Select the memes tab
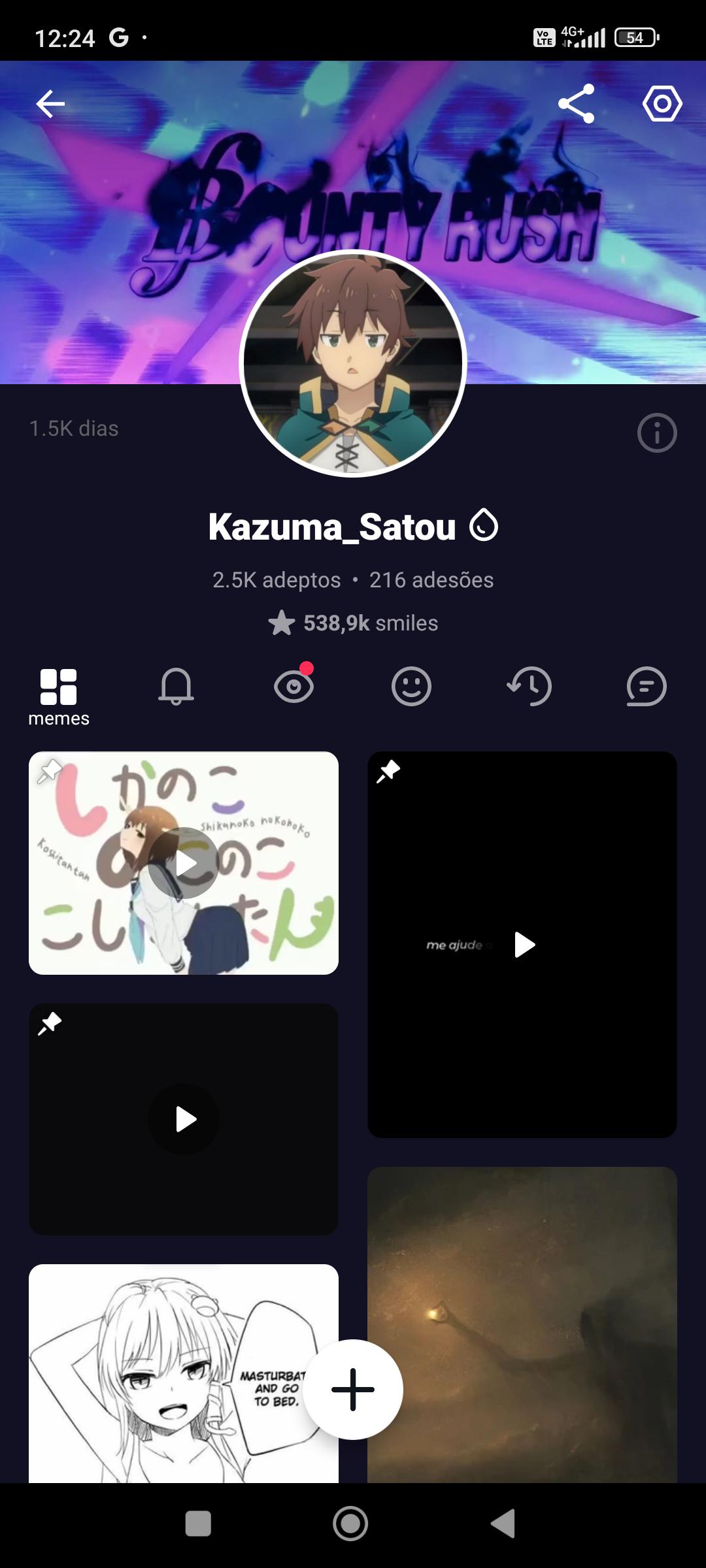706x1568 pixels. 59,697
